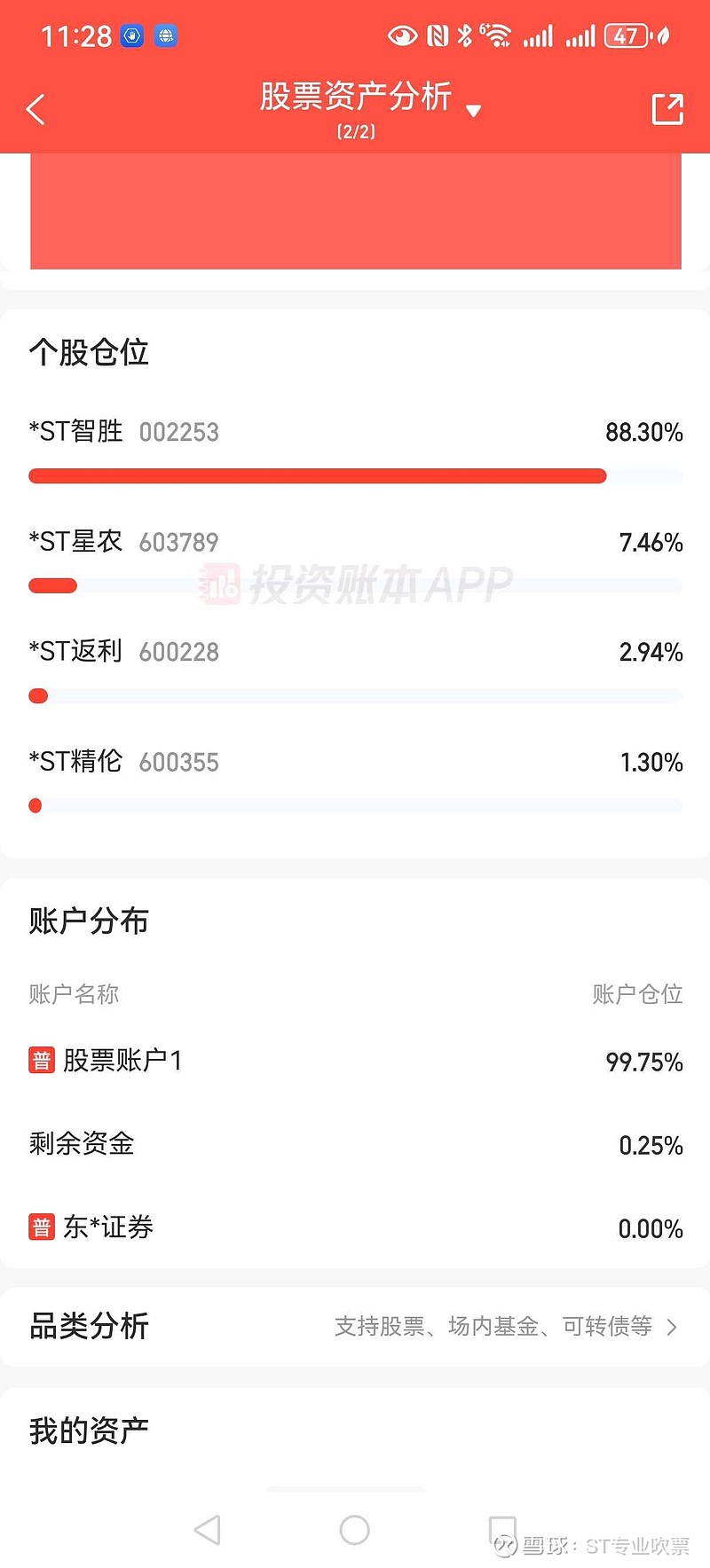
Task: Tap the system back triangle button
Action: click(207, 1529)
